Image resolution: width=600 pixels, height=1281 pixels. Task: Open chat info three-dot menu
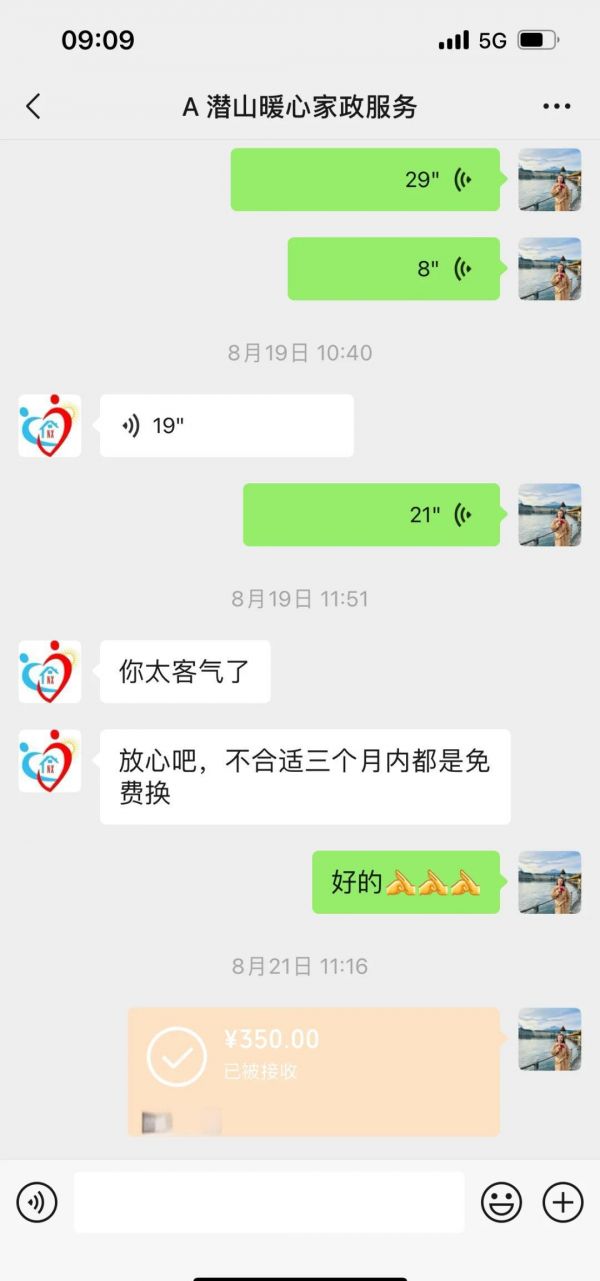click(x=556, y=107)
